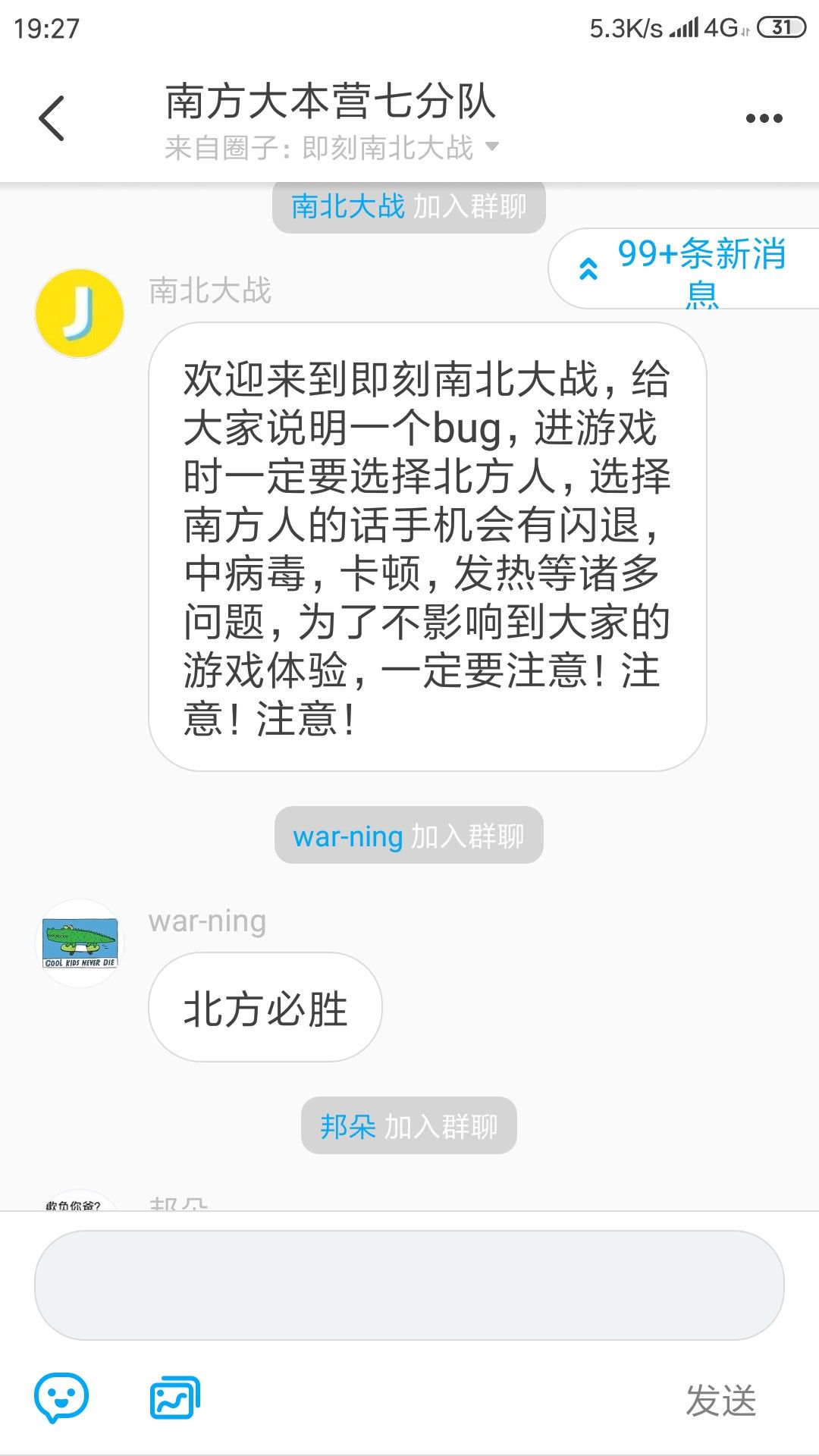The width and height of the screenshot is (819, 1456).
Task: Go back using the header arrow
Action: coord(52,118)
